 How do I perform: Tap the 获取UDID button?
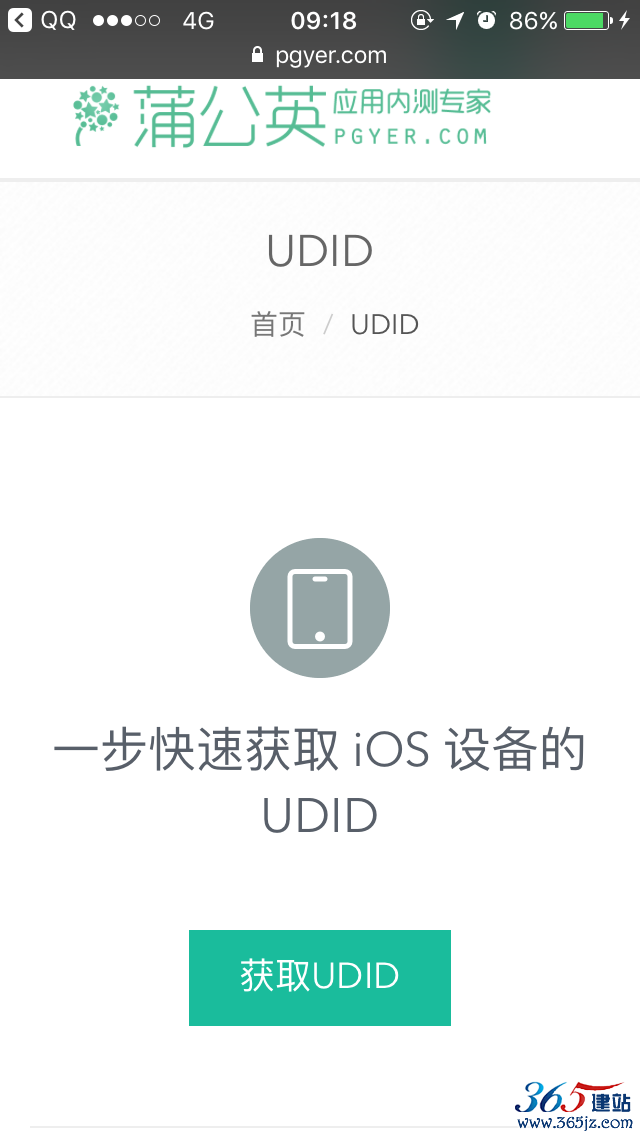tap(320, 977)
